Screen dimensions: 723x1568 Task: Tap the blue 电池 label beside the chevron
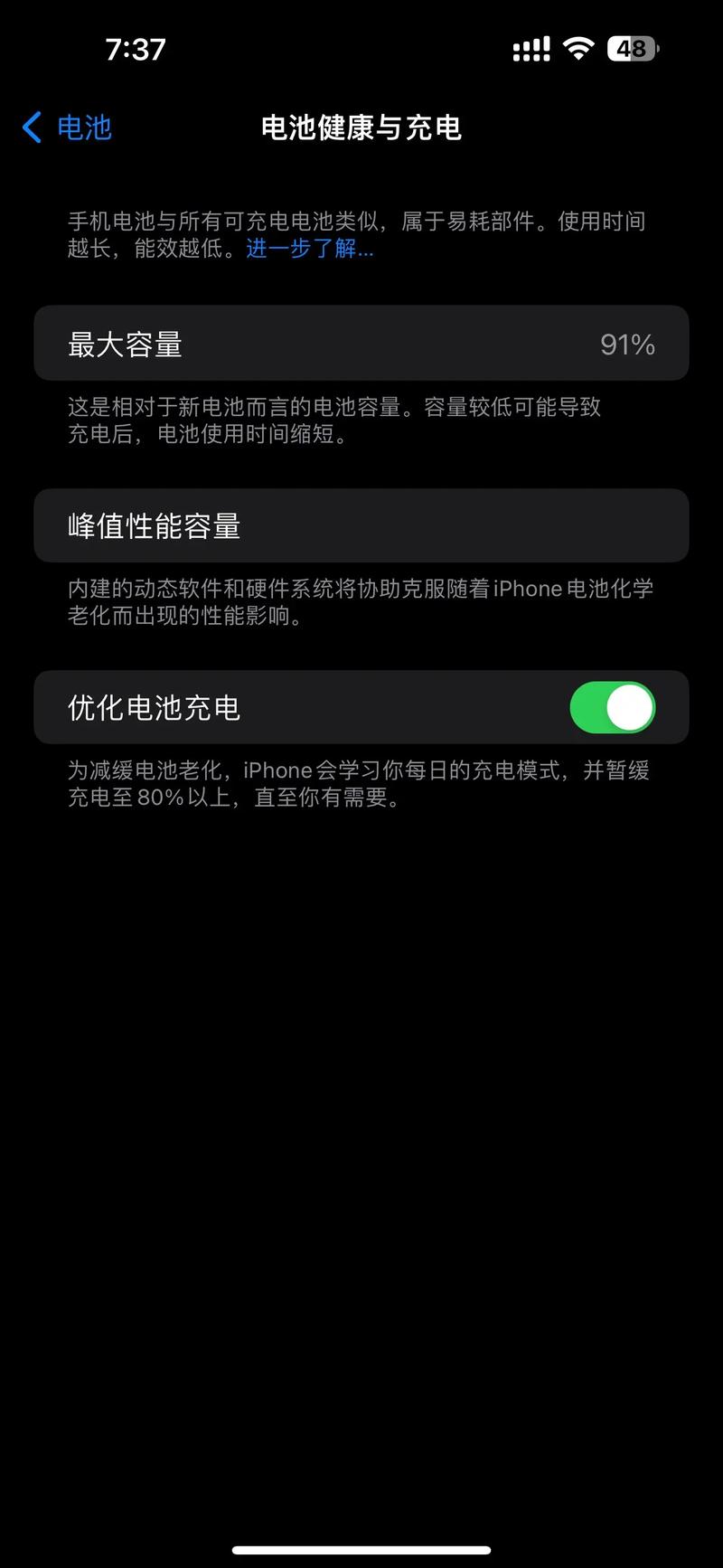point(82,128)
